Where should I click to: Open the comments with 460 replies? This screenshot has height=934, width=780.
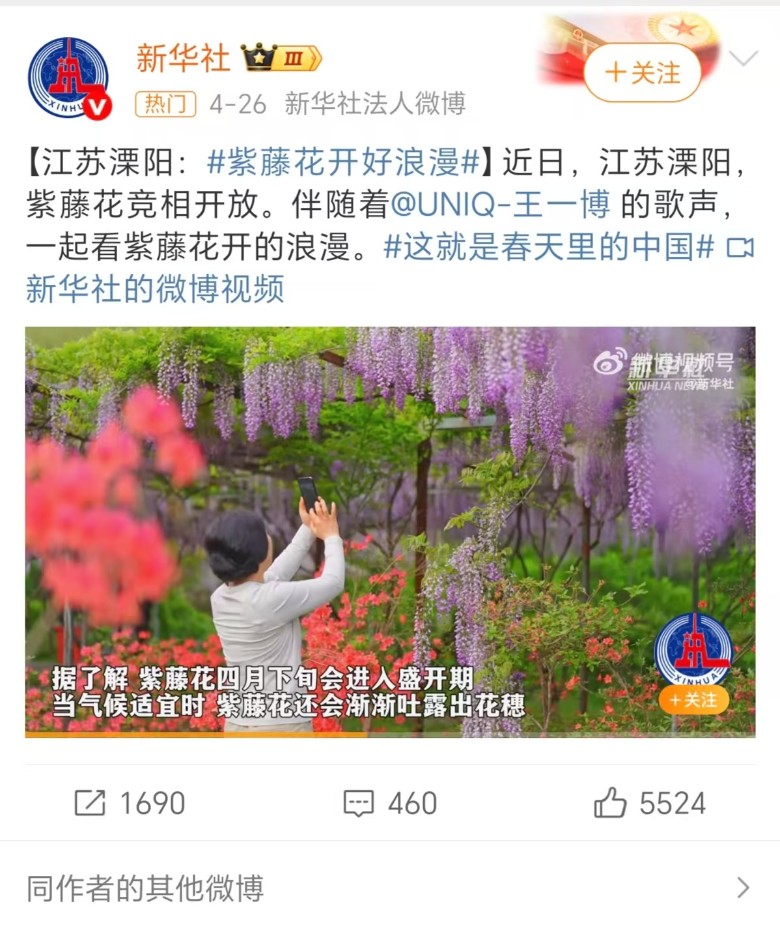(x=390, y=802)
